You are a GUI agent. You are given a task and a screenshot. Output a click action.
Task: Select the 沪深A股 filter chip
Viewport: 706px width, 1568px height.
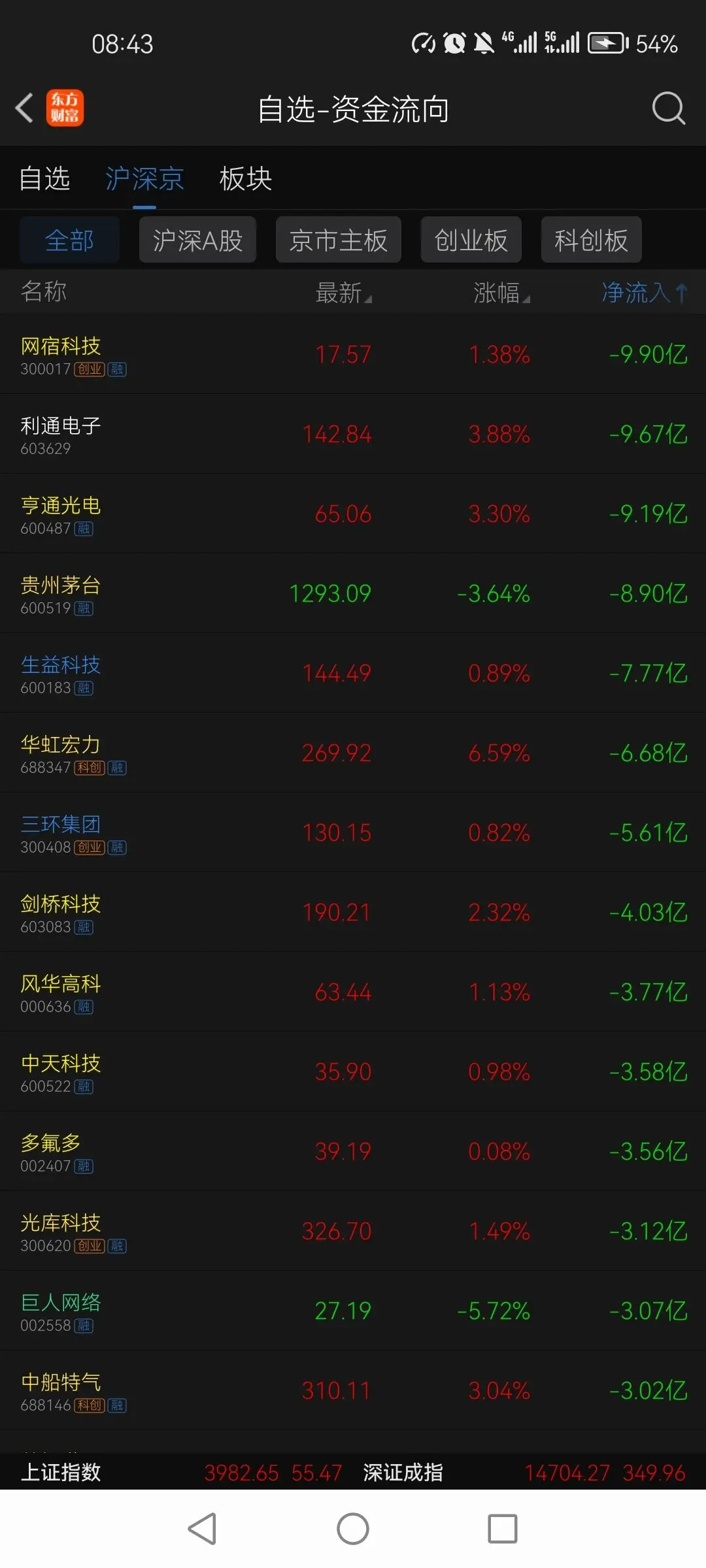[x=197, y=240]
